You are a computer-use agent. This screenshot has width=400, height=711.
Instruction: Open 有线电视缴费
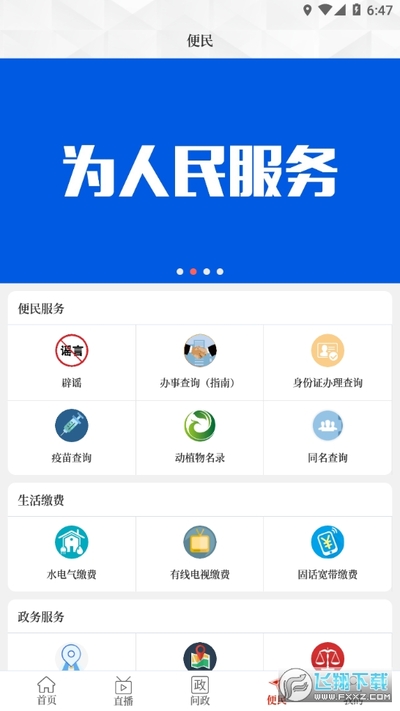pyautogui.click(x=200, y=554)
